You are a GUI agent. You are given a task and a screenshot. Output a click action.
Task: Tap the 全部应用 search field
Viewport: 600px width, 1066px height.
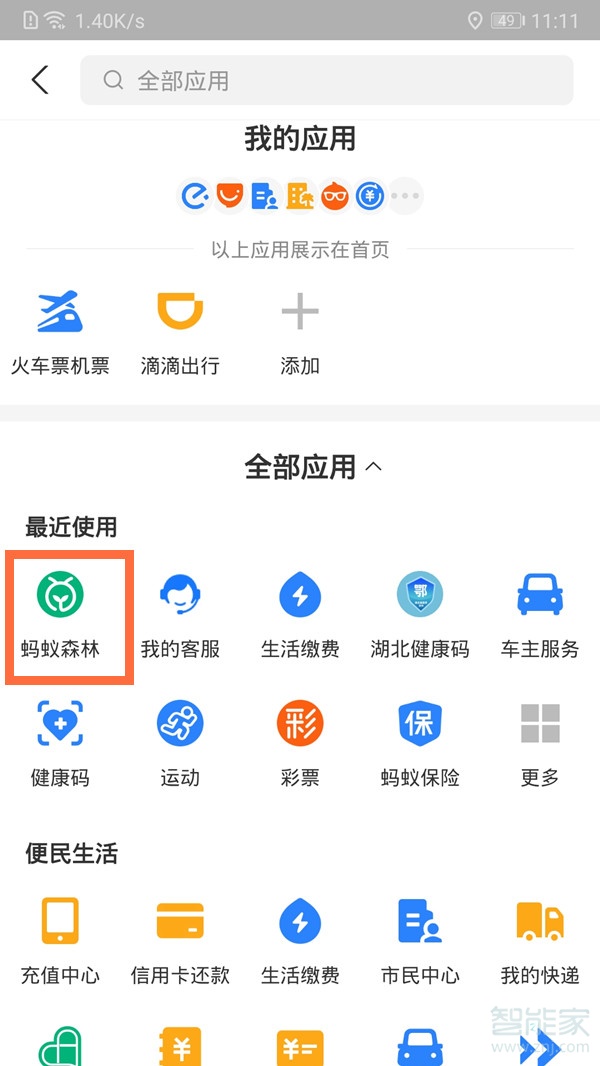coord(326,80)
